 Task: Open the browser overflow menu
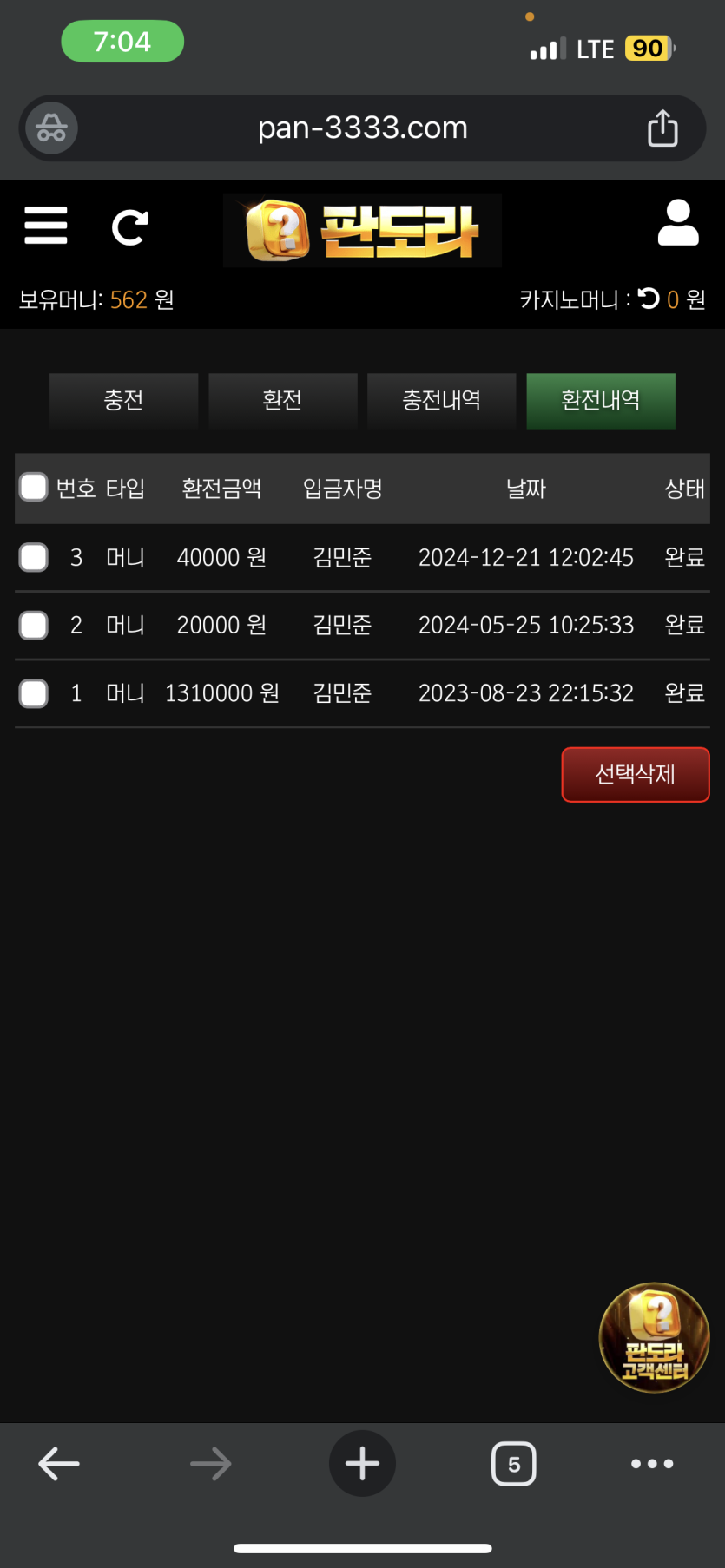(652, 1464)
